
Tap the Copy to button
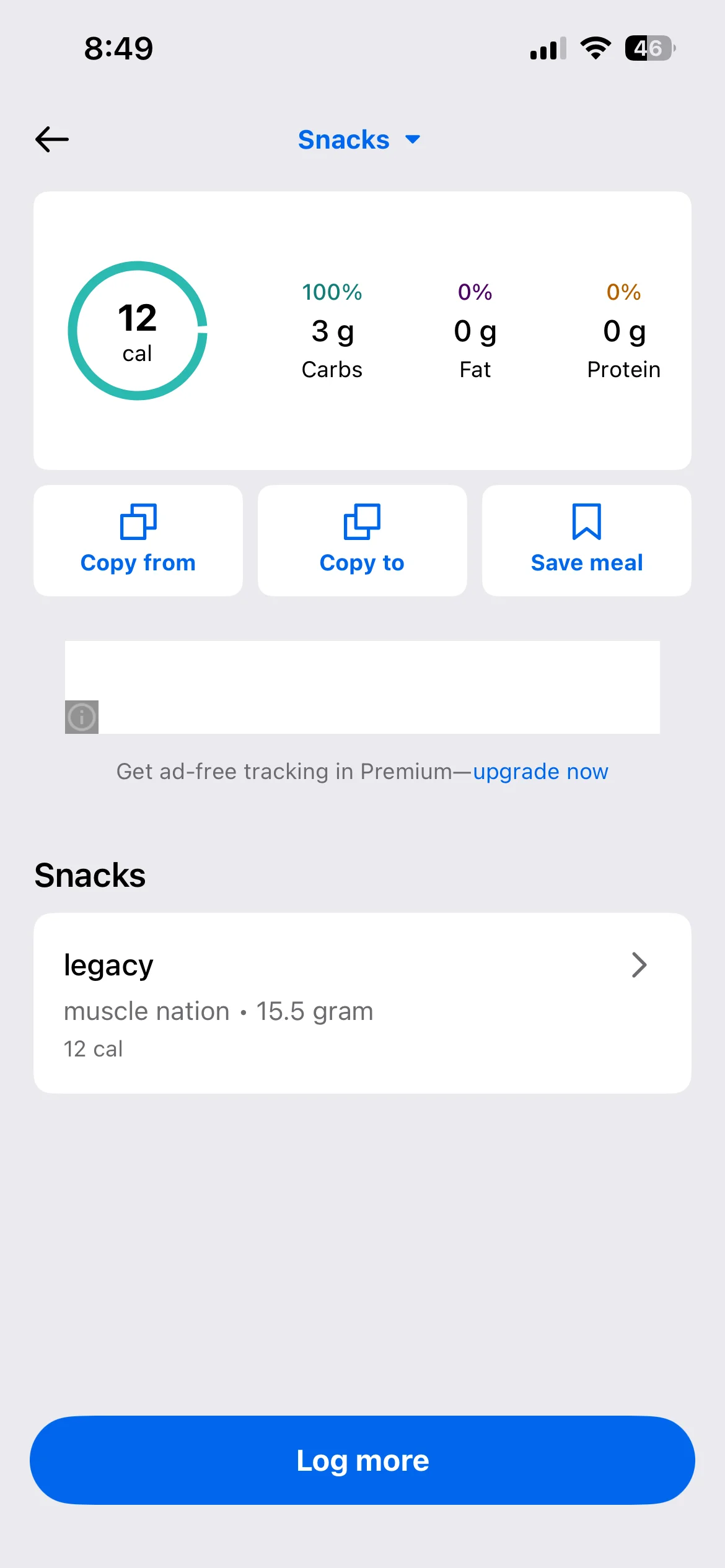pos(362,540)
